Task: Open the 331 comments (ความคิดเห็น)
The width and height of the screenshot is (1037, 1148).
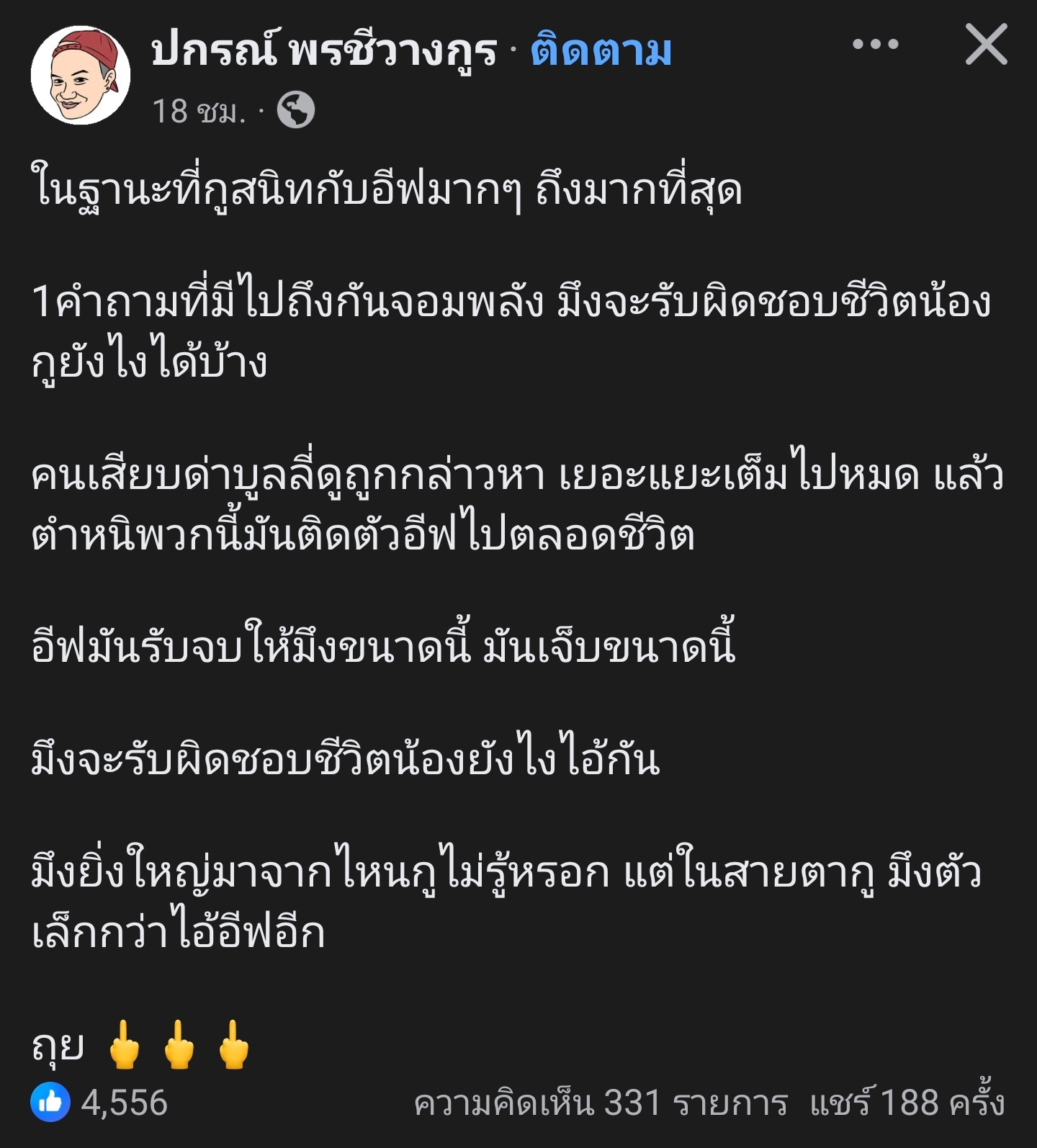Action: pos(601,1103)
